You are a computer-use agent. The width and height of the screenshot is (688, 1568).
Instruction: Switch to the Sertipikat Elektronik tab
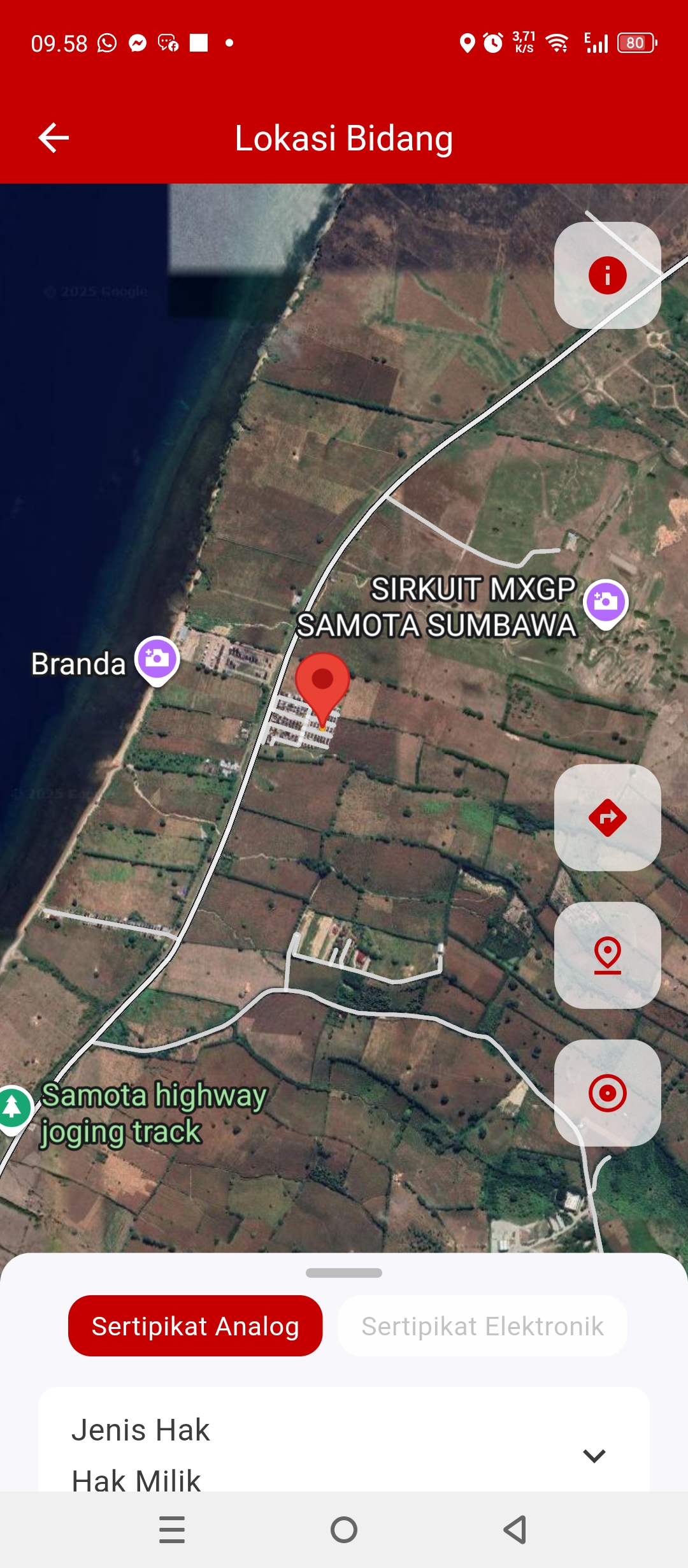pos(482,1326)
